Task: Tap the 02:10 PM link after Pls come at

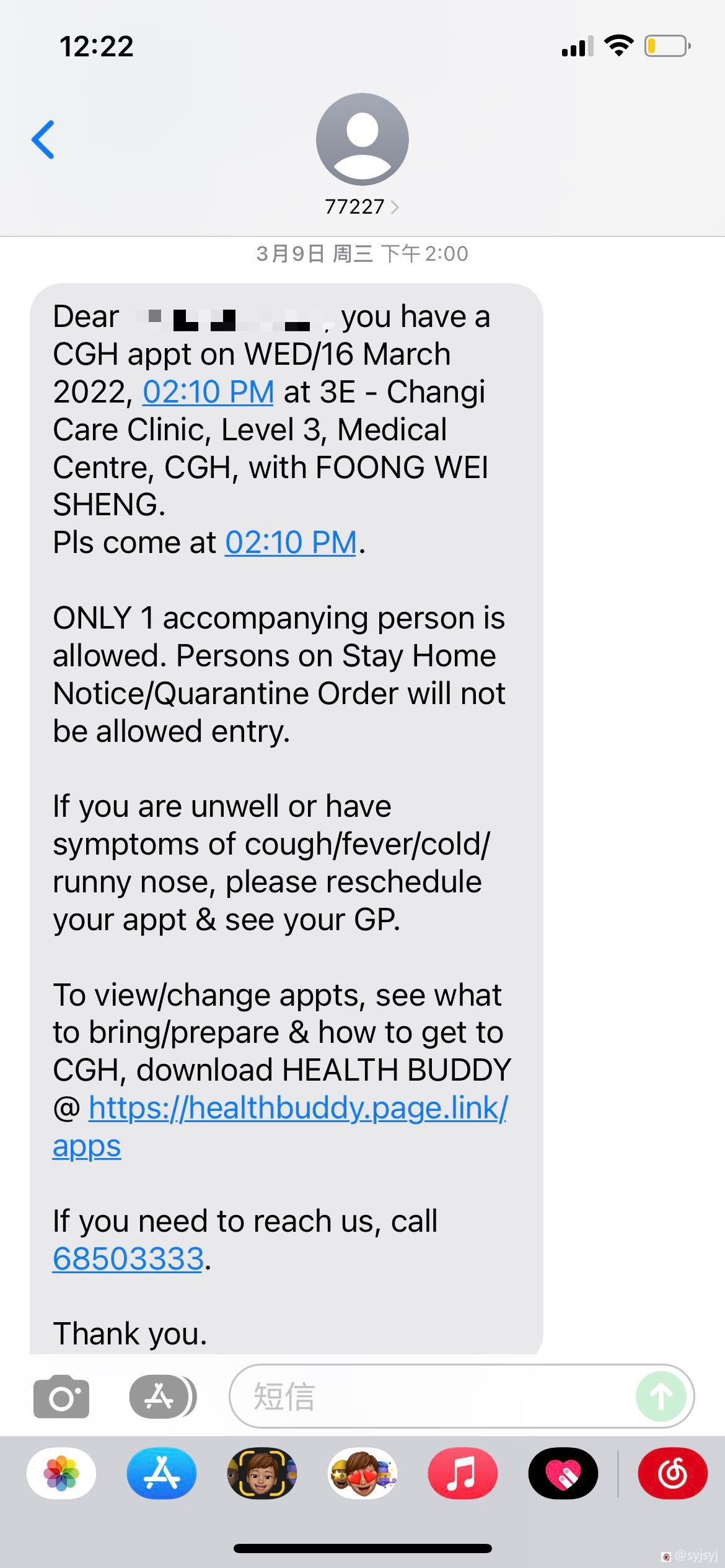Action: [x=291, y=542]
